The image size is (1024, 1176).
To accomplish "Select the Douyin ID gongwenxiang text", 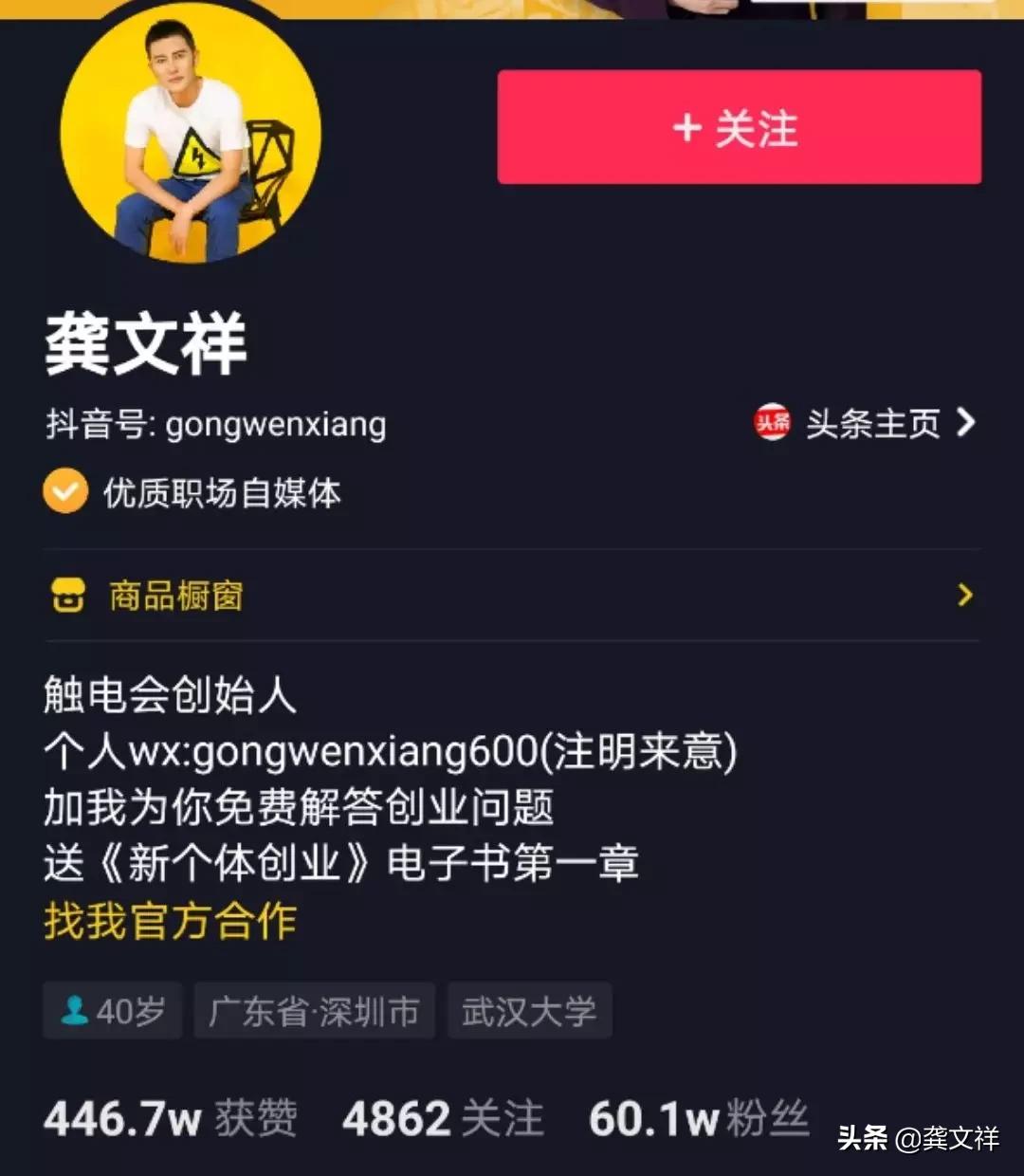I will click(216, 424).
